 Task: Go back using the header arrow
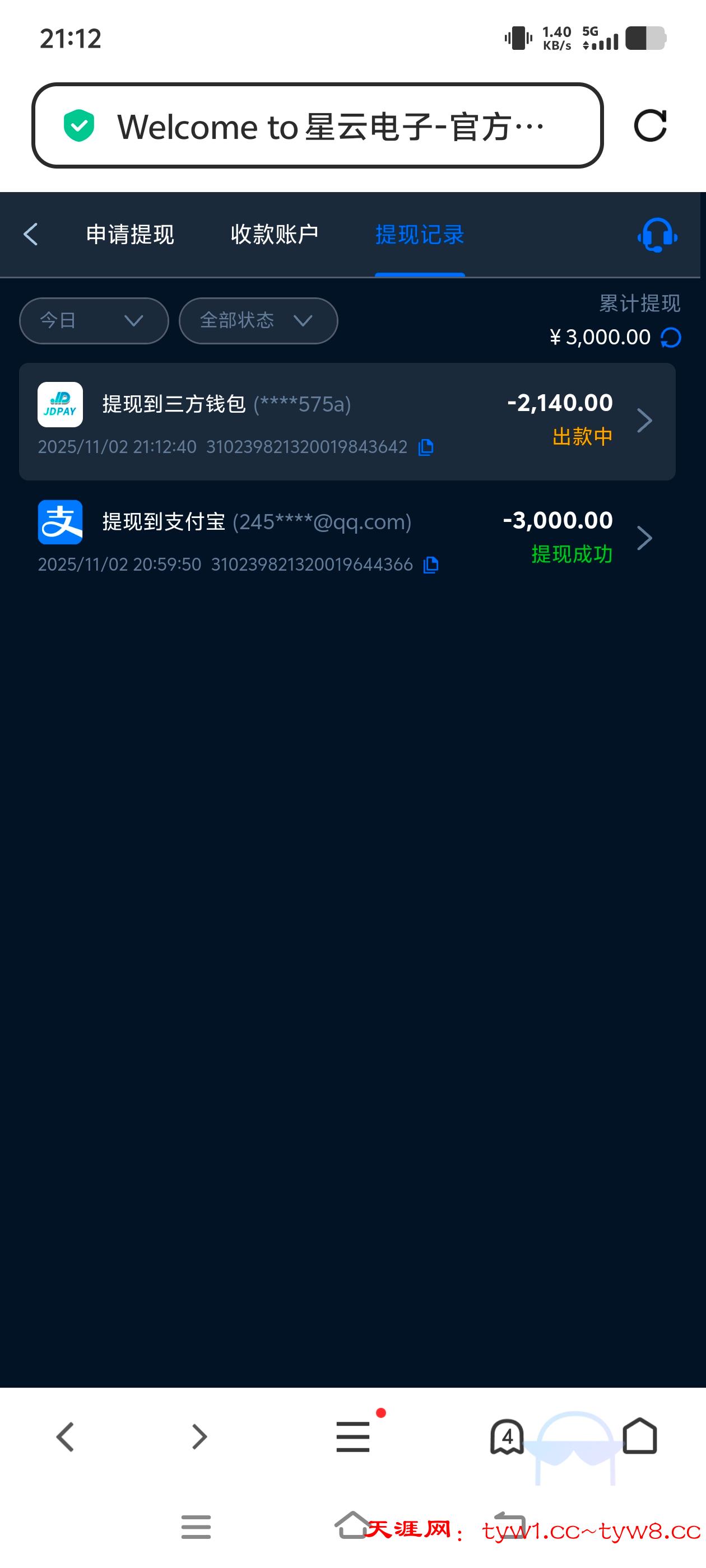coord(30,234)
